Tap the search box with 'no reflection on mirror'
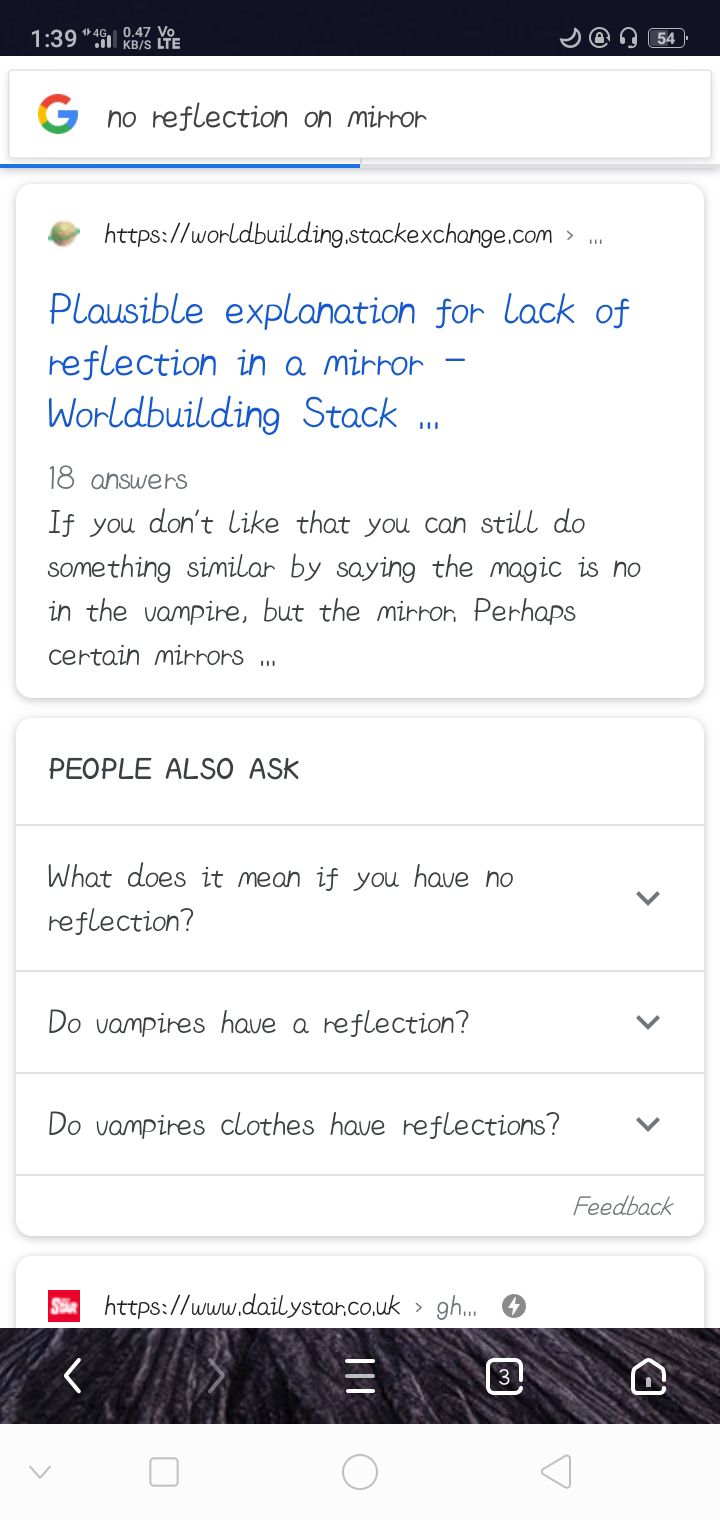Screen dimensions: 720x1520 360,116
